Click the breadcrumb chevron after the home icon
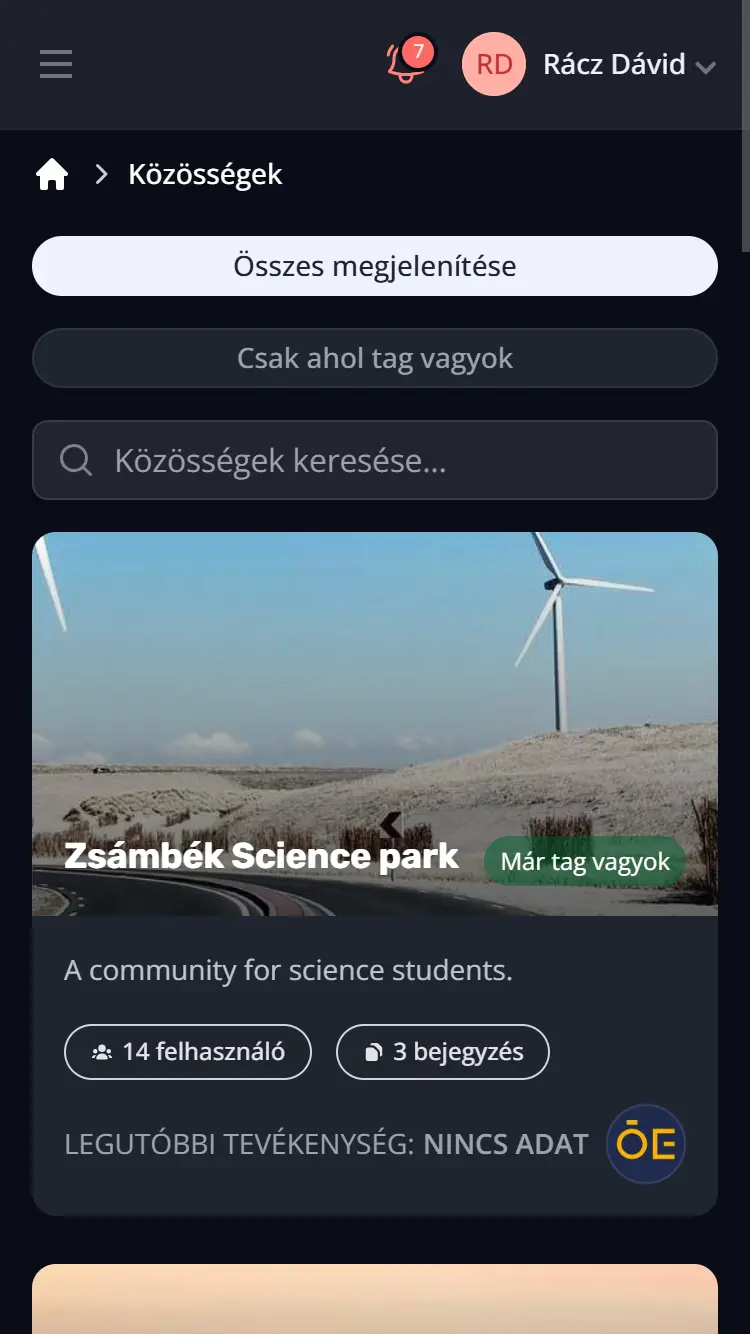Image resolution: width=750 pixels, height=1334 pixels. (100, 174)
